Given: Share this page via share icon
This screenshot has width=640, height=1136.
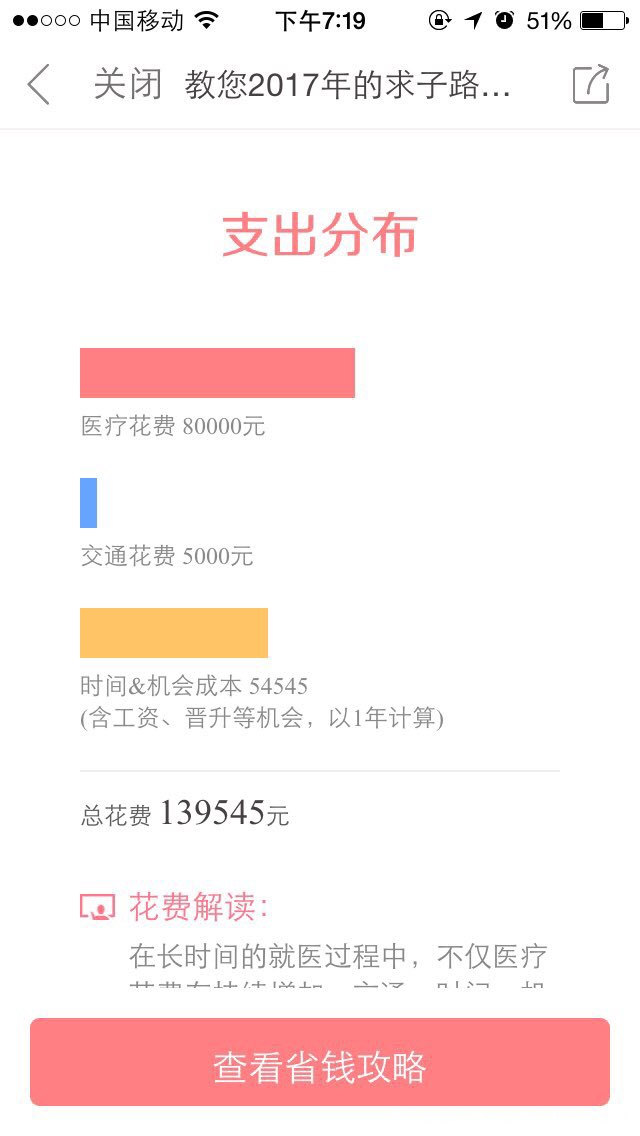Looking at the screenshot, I should 591,85.
